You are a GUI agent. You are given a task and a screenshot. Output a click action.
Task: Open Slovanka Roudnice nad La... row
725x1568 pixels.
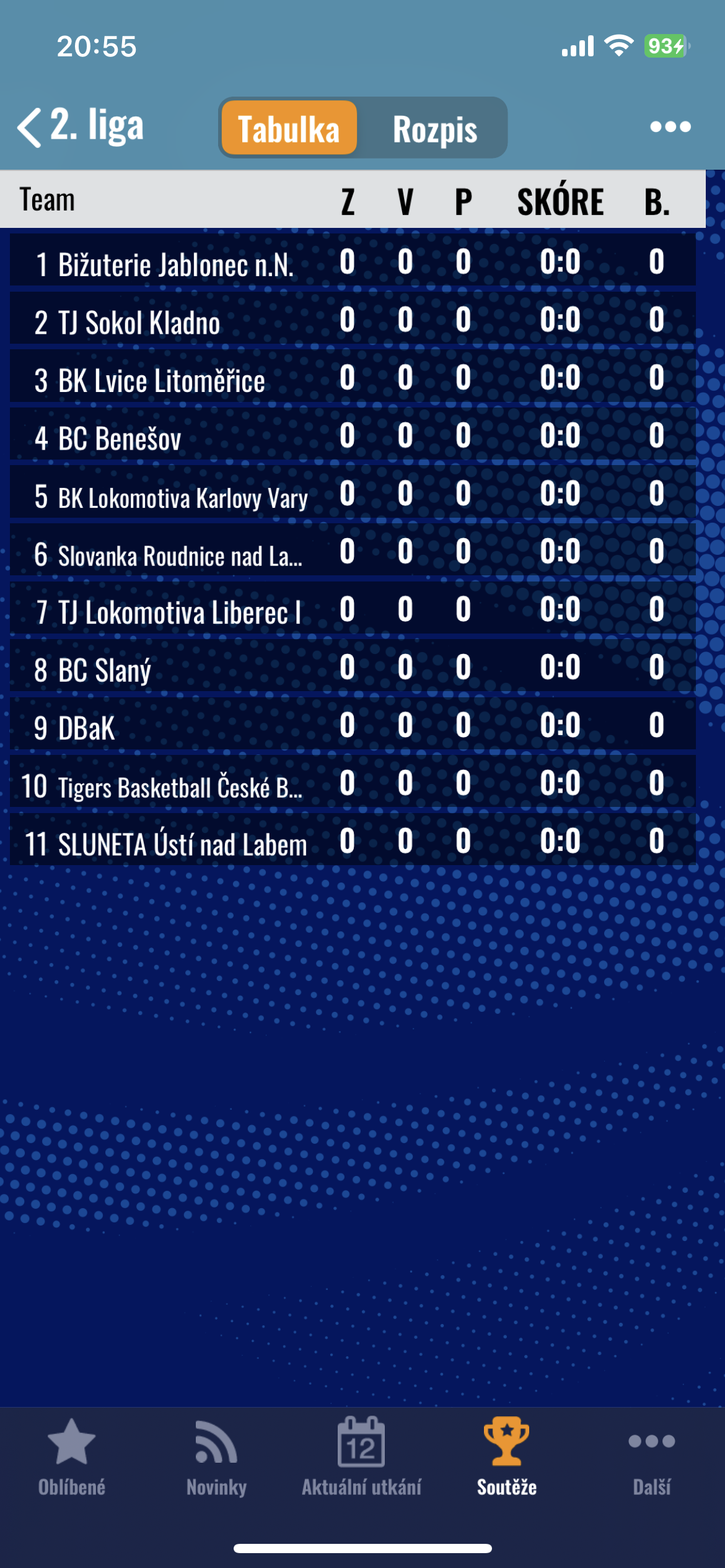pos(353,551)
